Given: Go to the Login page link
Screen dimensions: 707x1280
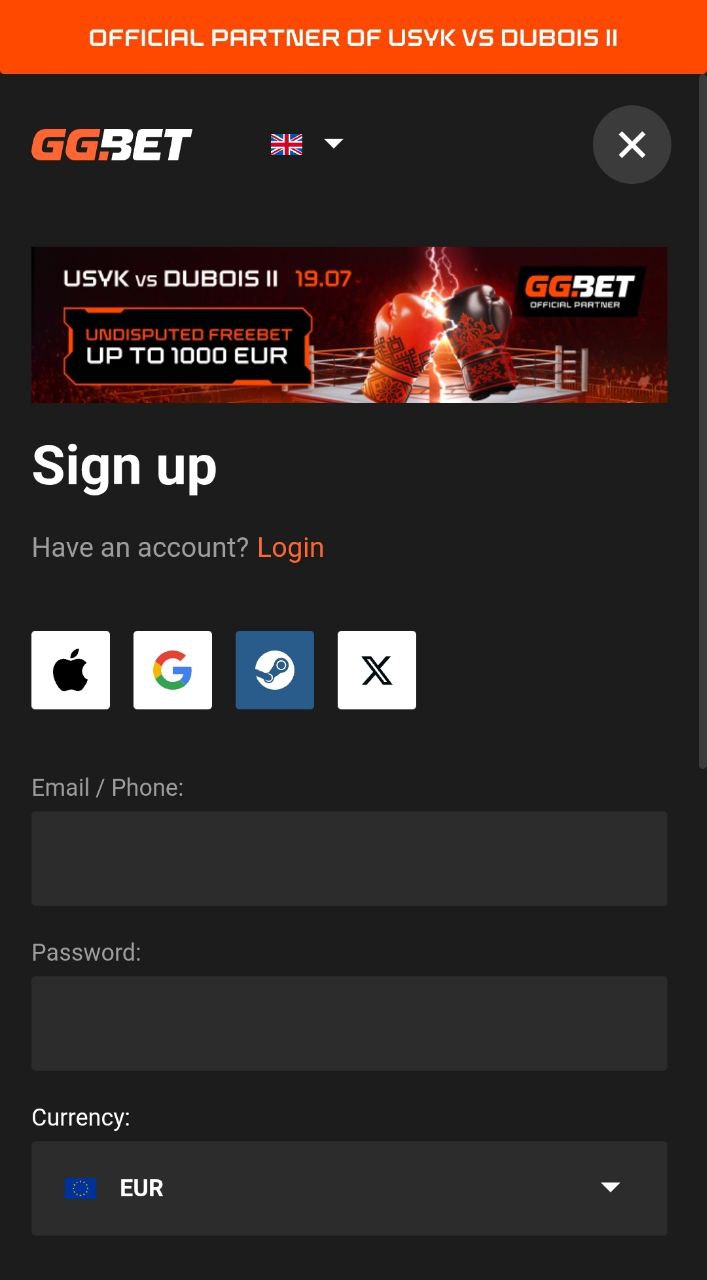Looking at the screenshot, I should pyautogui.click(x=290, y=548).
